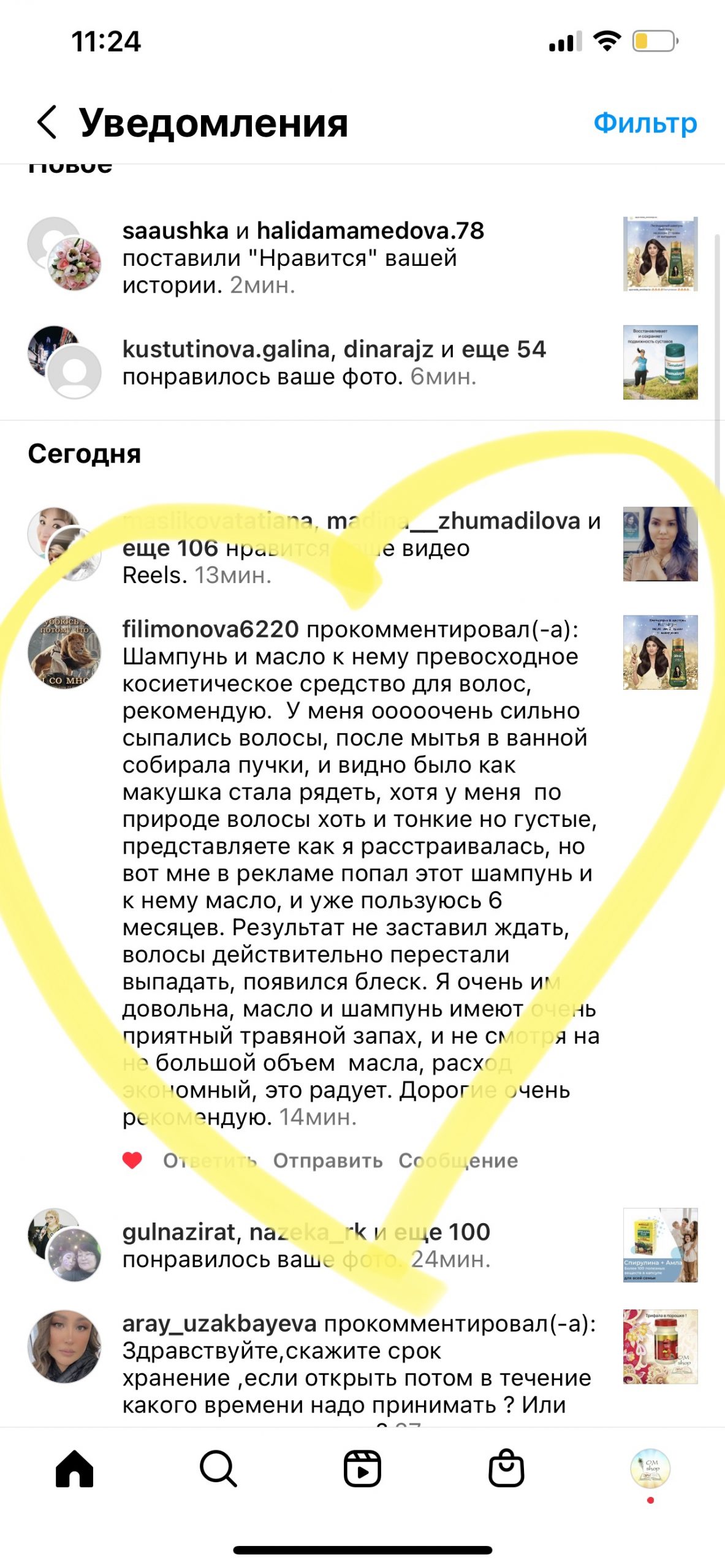Open the Фильтр option
This screenshot has width=725, height=1568.
coord(645,123)
